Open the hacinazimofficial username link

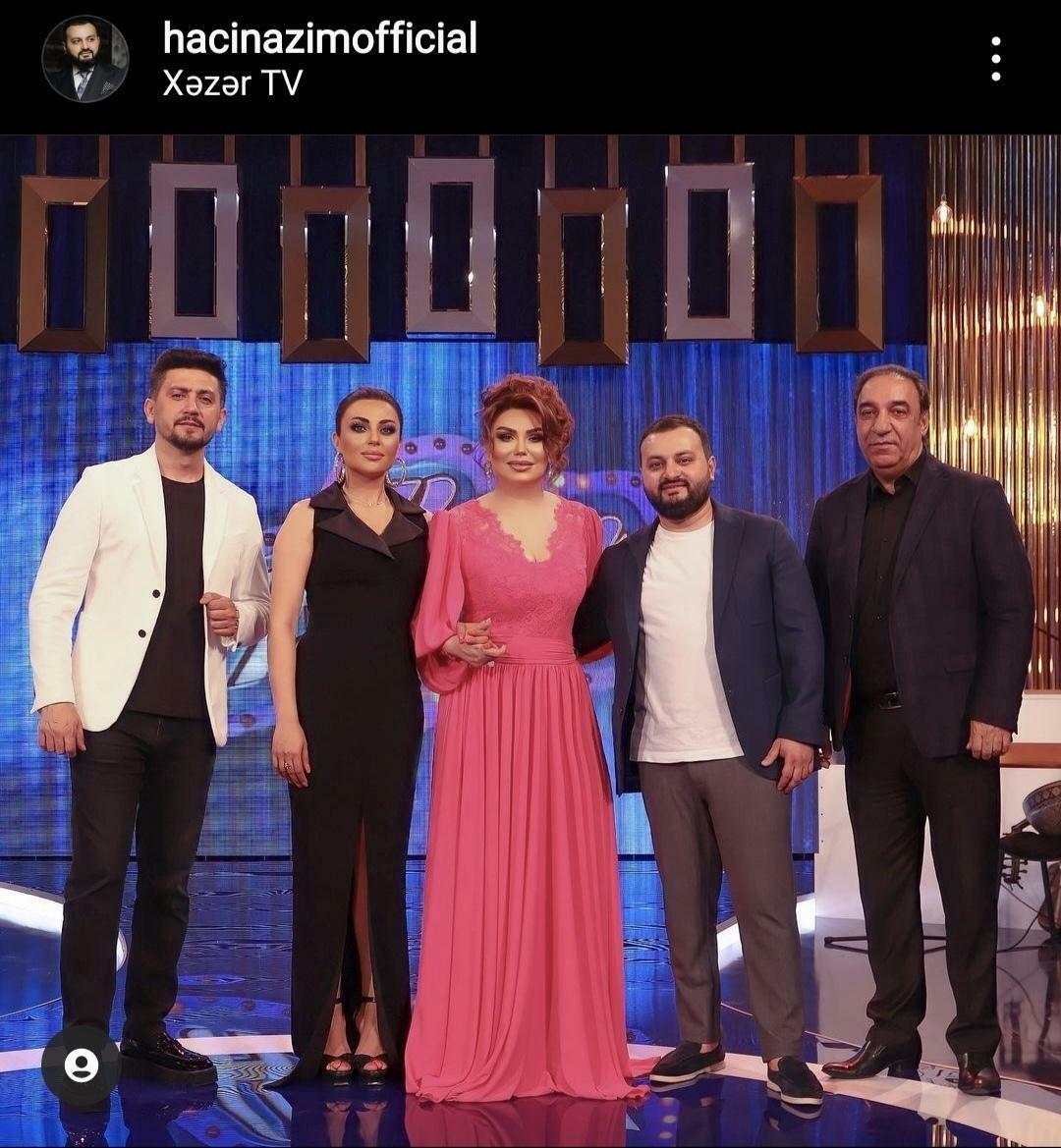click(319, 38)
